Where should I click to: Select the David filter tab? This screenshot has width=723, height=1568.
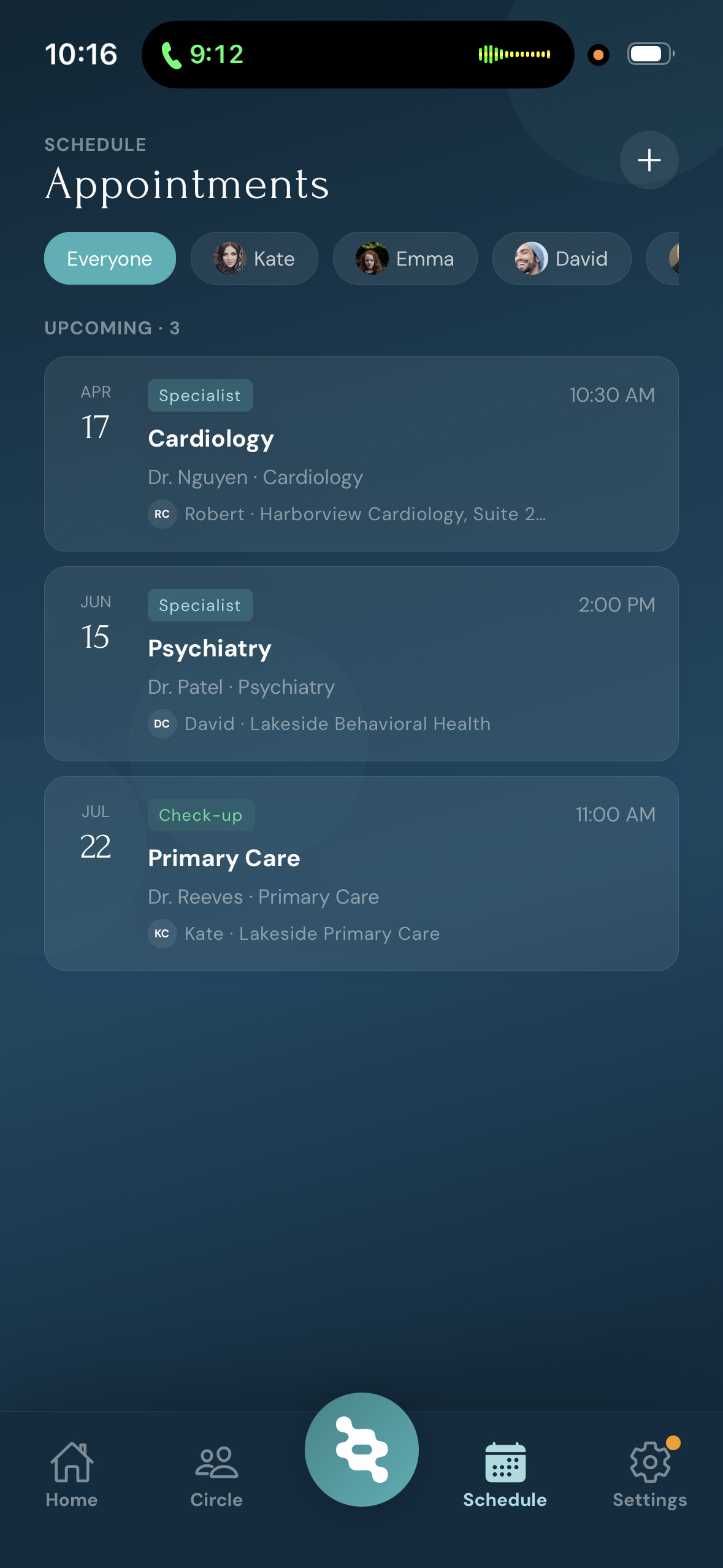point(561,258)
